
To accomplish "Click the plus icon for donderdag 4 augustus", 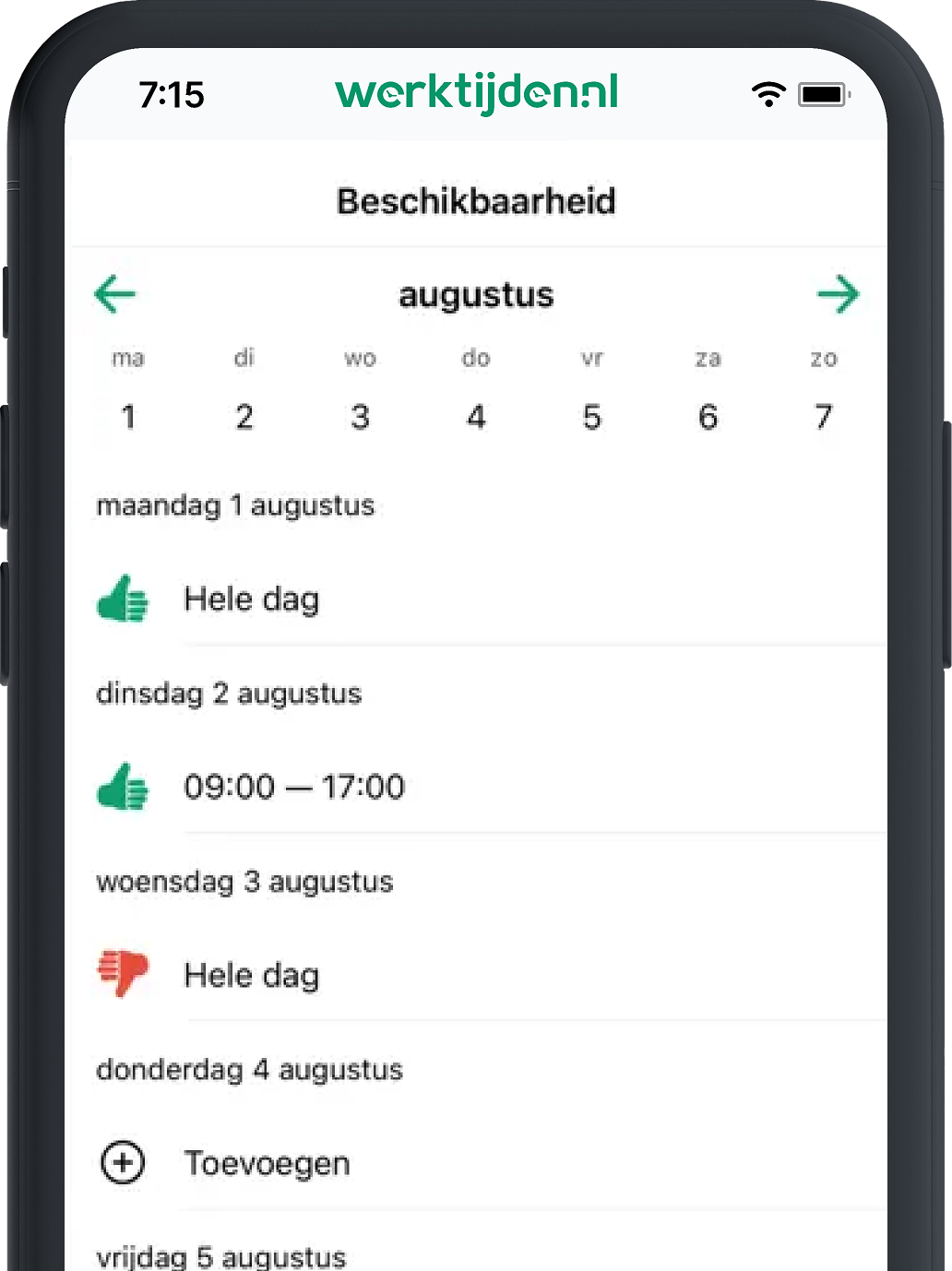I will 123,1162.
